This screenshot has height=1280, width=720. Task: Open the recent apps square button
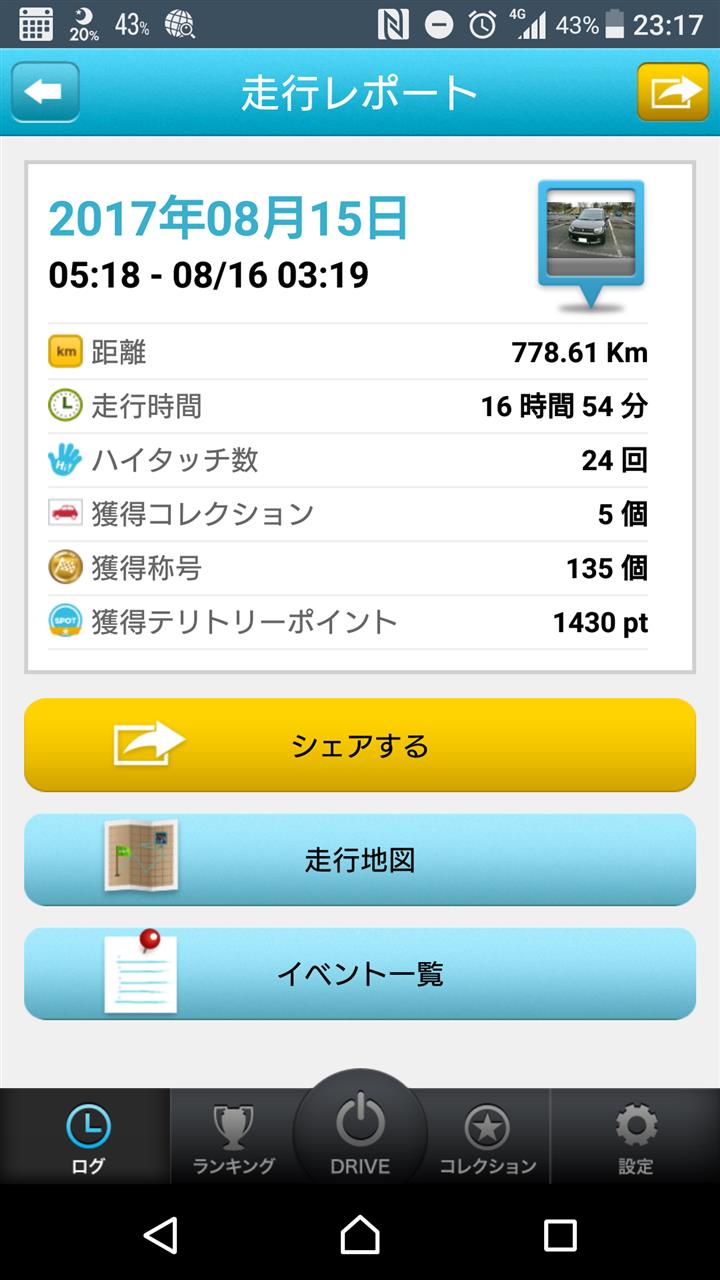click(560, 1235)
